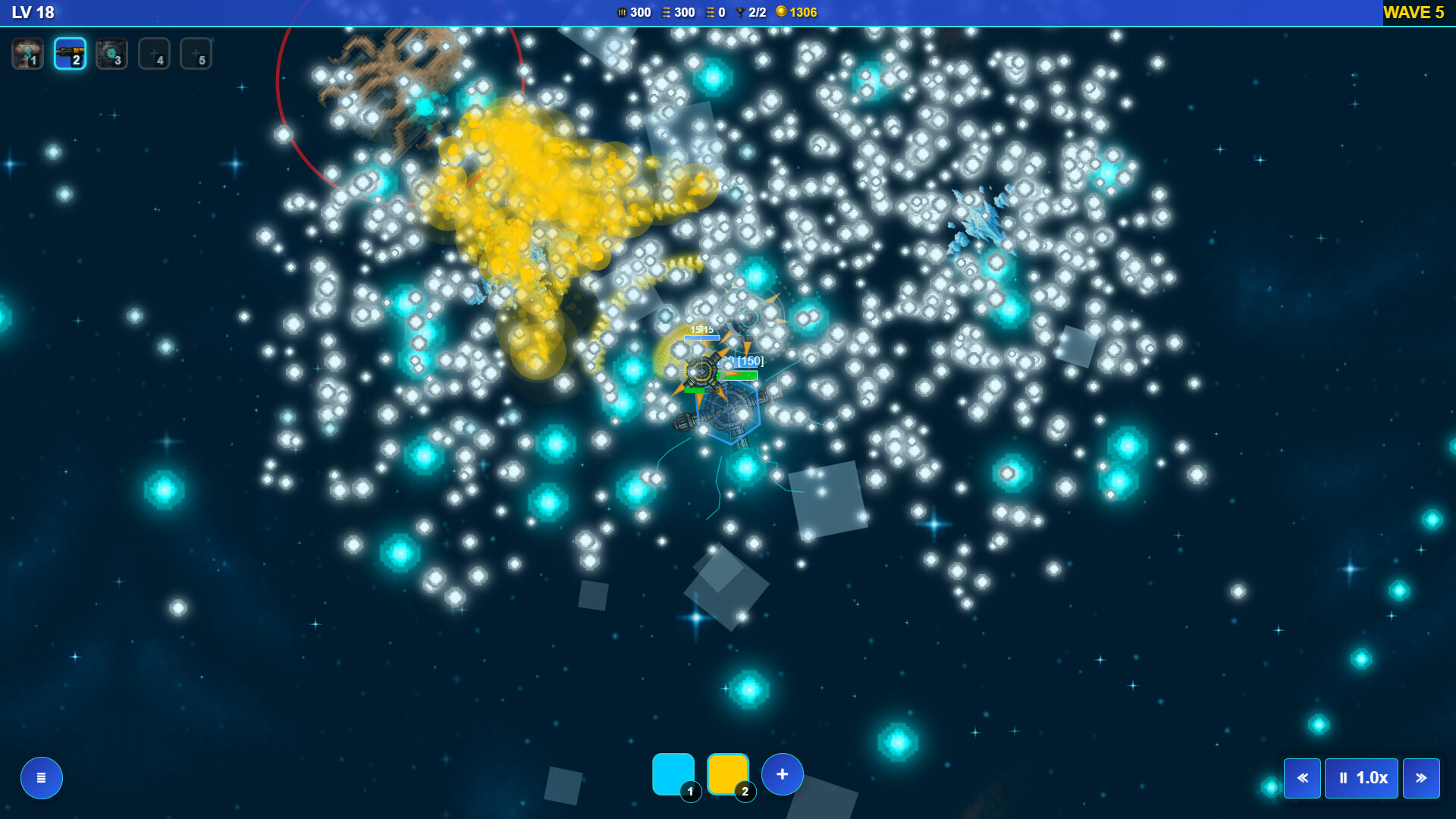Select weapon slot 1
Viewport: 1456px width, 819px height.
28,54
